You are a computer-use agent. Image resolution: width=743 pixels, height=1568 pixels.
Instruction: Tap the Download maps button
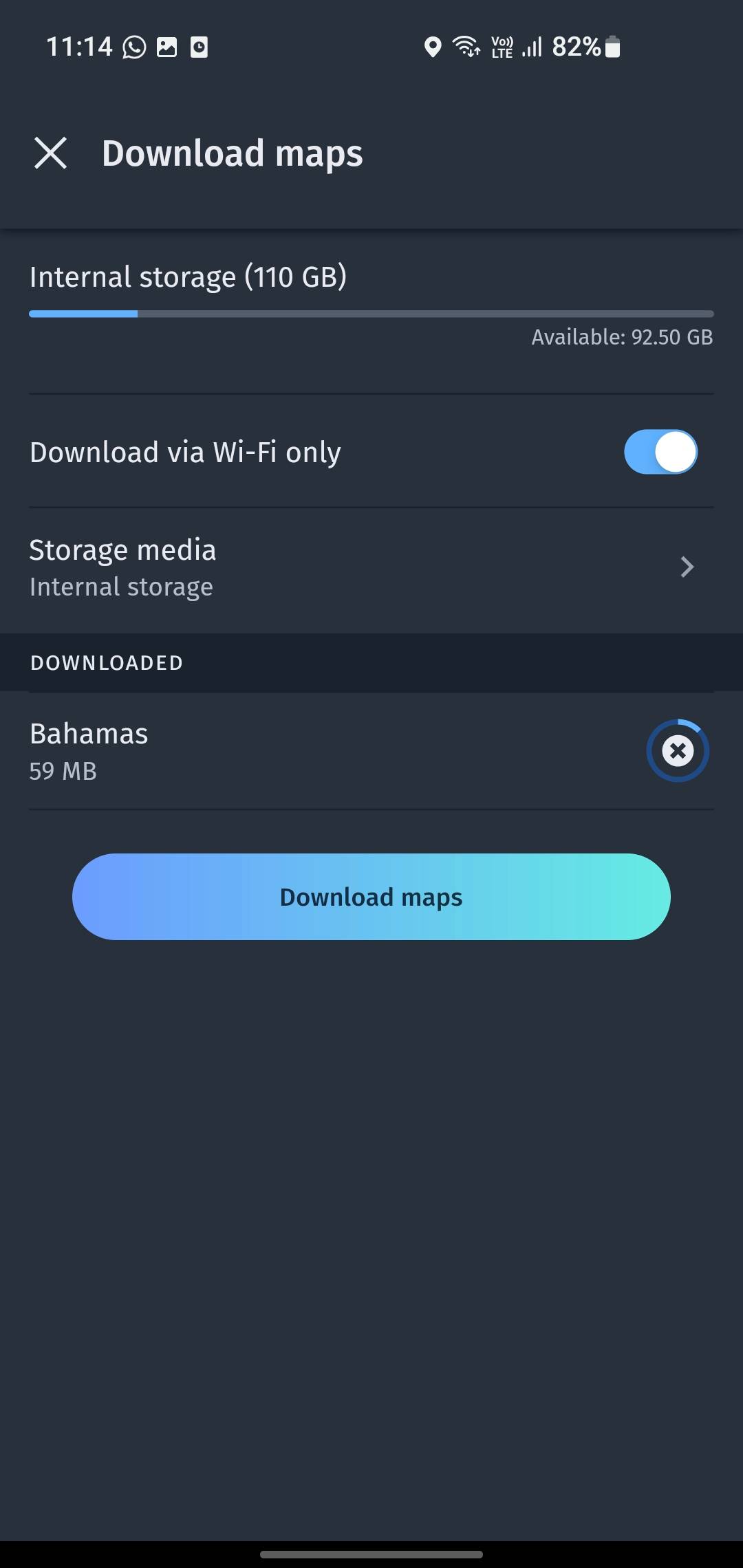tap(371, 897)
